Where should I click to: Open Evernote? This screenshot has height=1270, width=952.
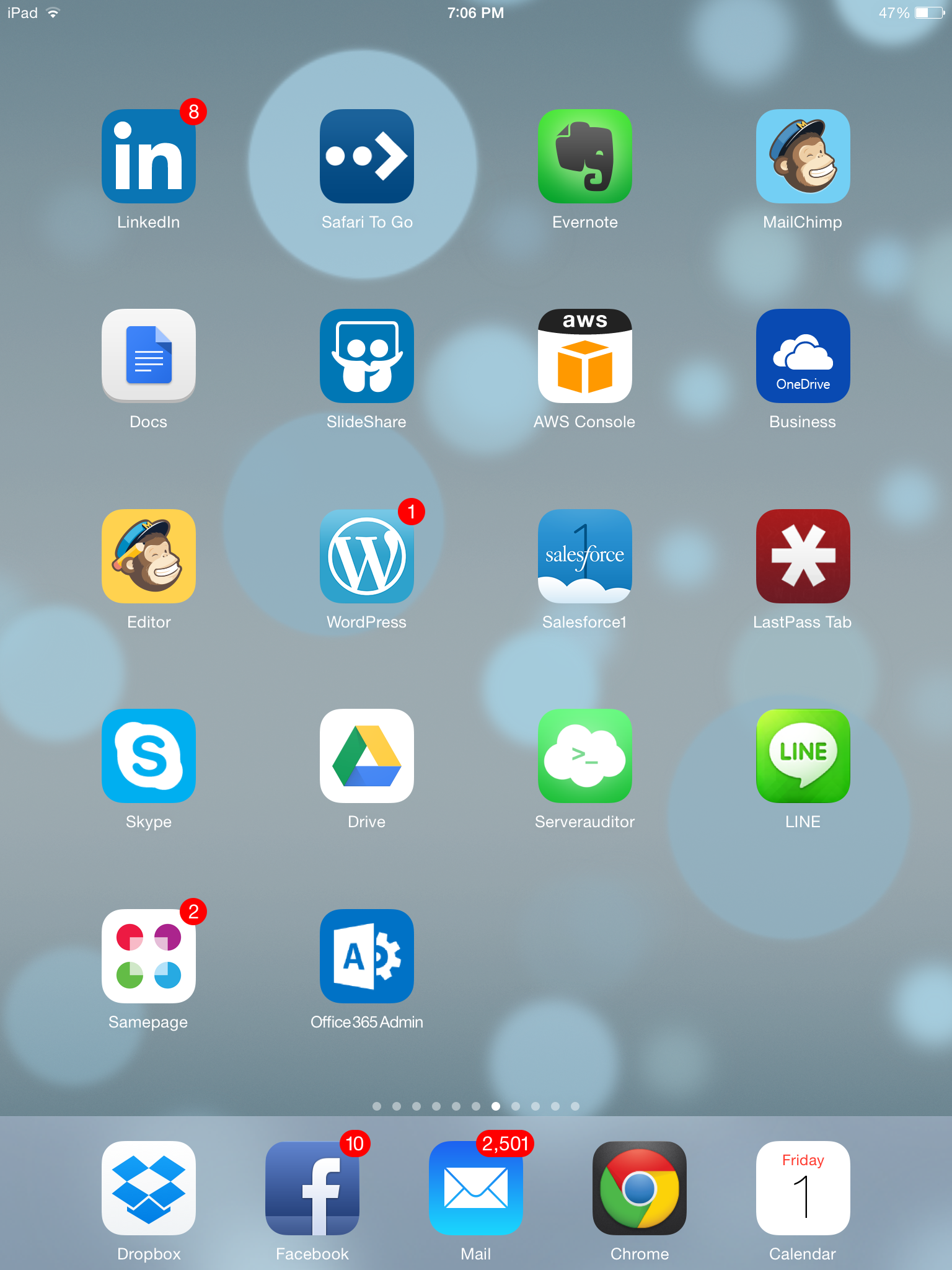585,156
